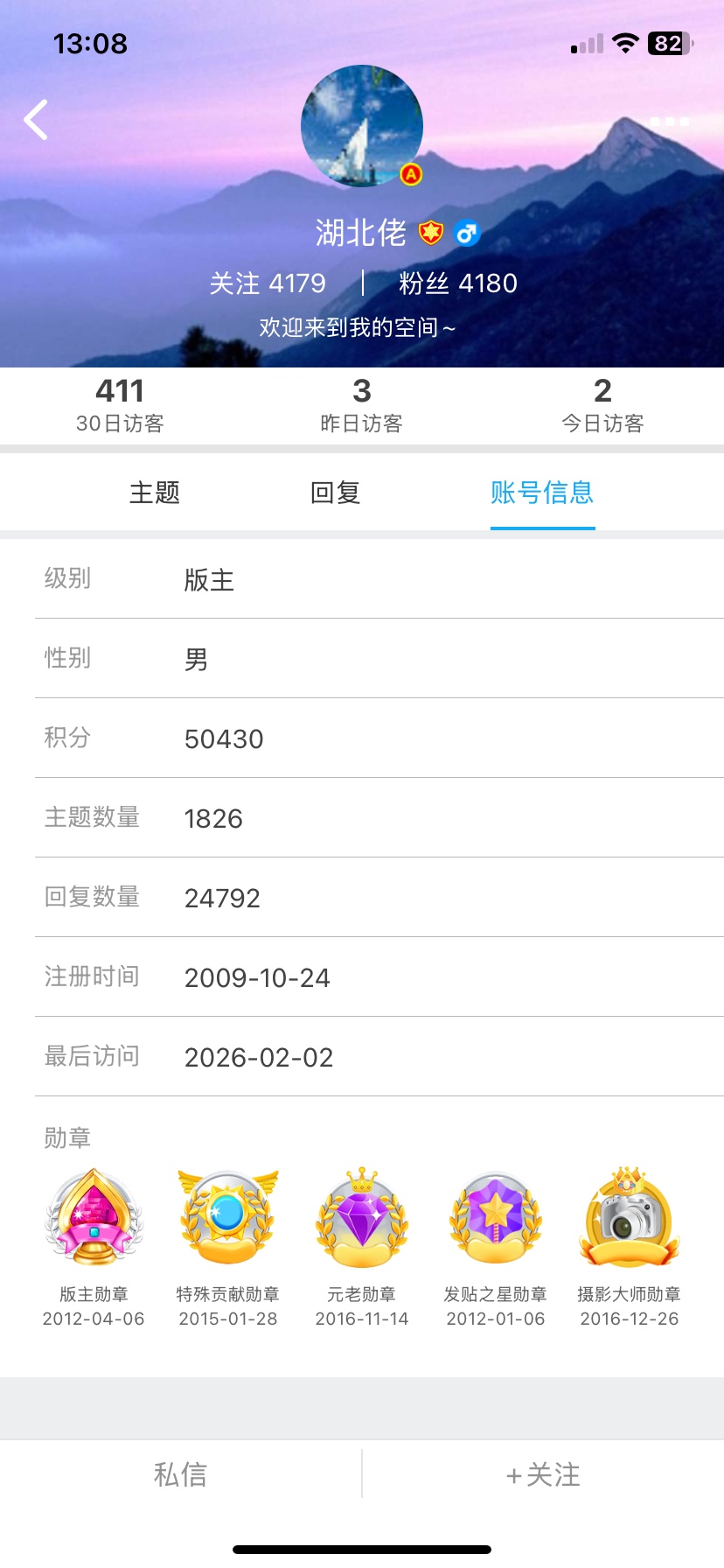Open the 关注 4179 following list

[x=268, y=283]
